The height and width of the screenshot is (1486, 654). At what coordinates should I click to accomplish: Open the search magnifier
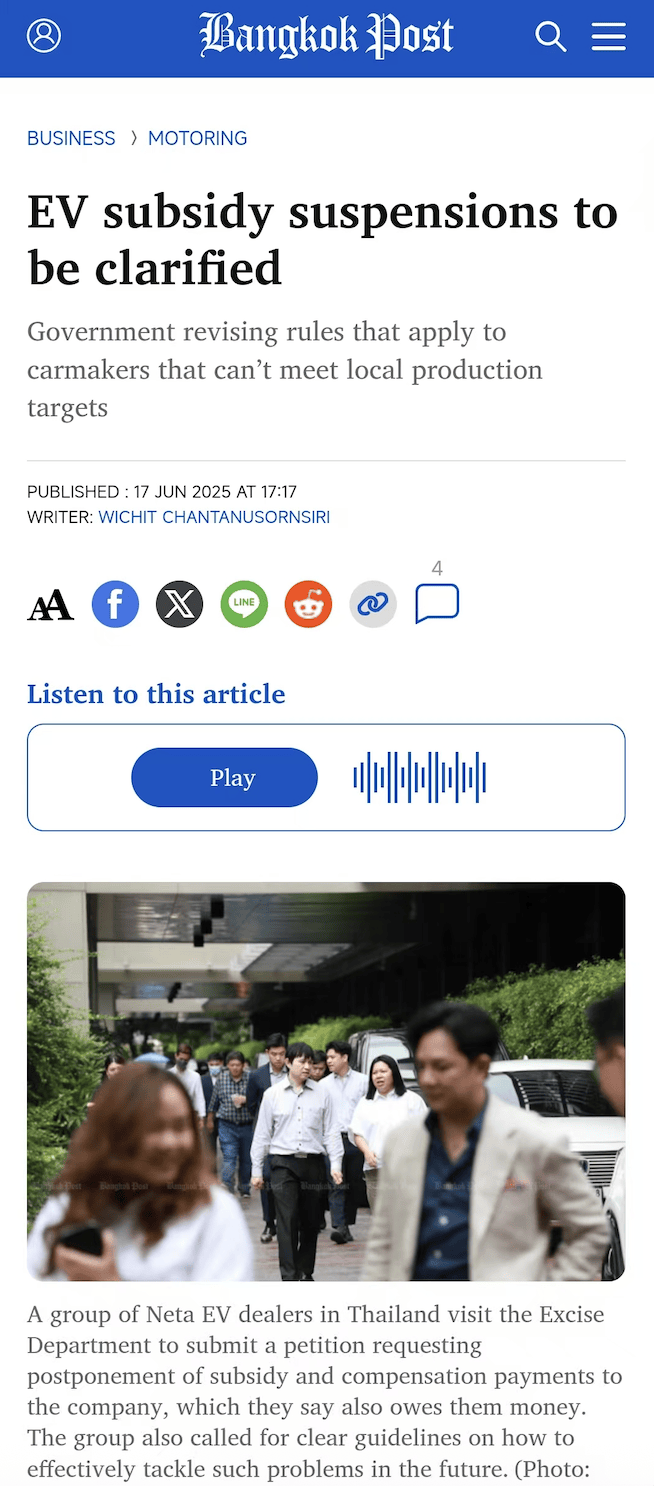point(551,37)
